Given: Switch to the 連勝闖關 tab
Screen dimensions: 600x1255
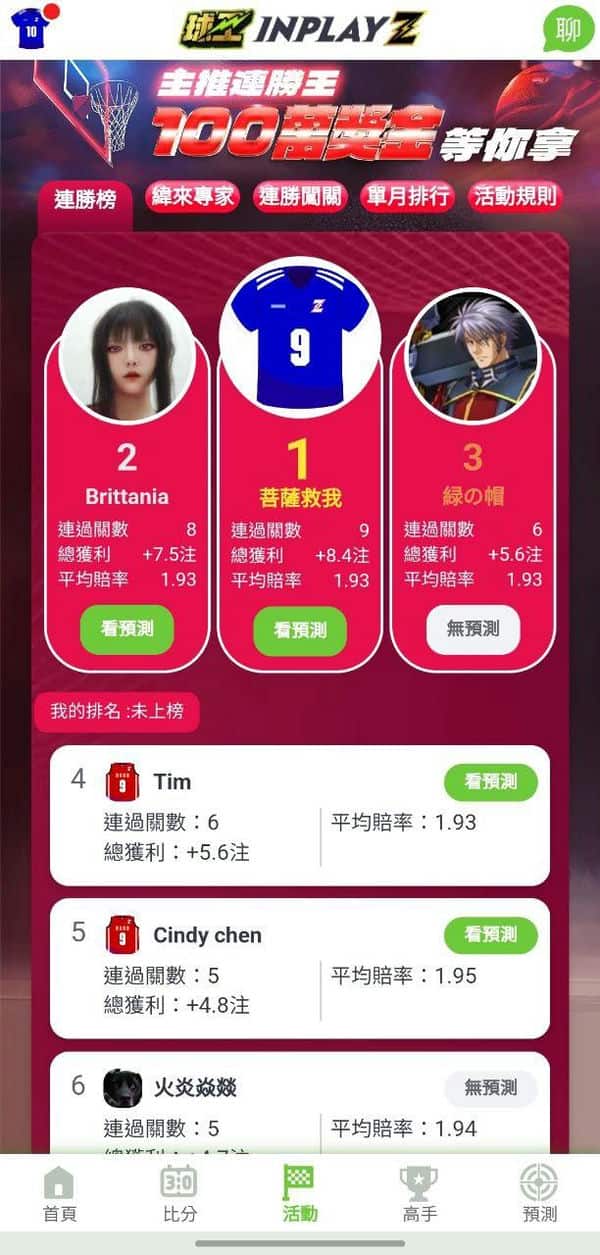Looking at the screenshot, I should click(300, 196).
